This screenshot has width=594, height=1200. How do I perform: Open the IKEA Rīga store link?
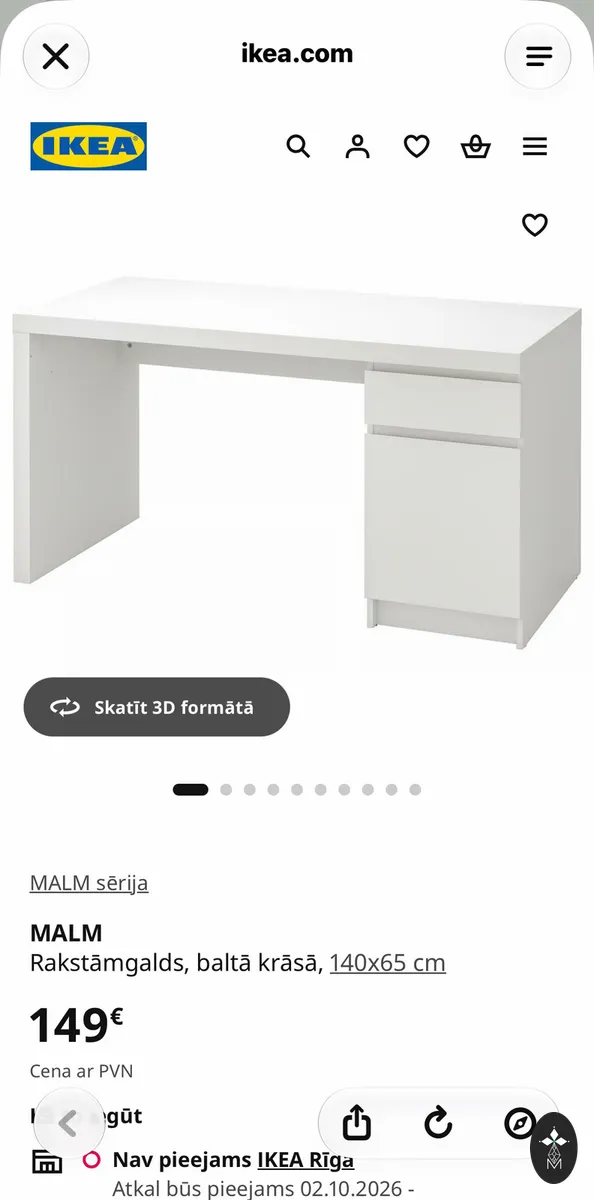pos(305,1160)
